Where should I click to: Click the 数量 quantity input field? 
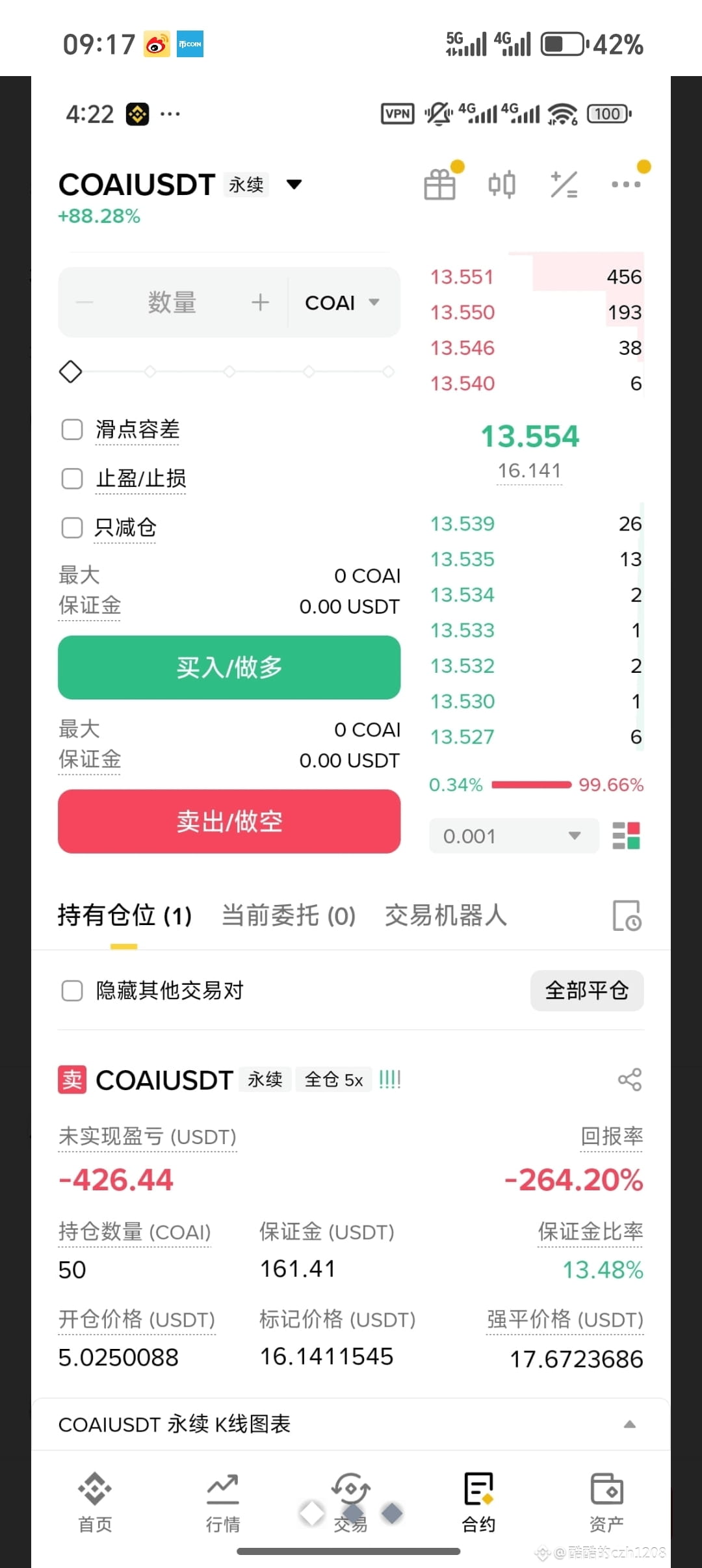172,302
